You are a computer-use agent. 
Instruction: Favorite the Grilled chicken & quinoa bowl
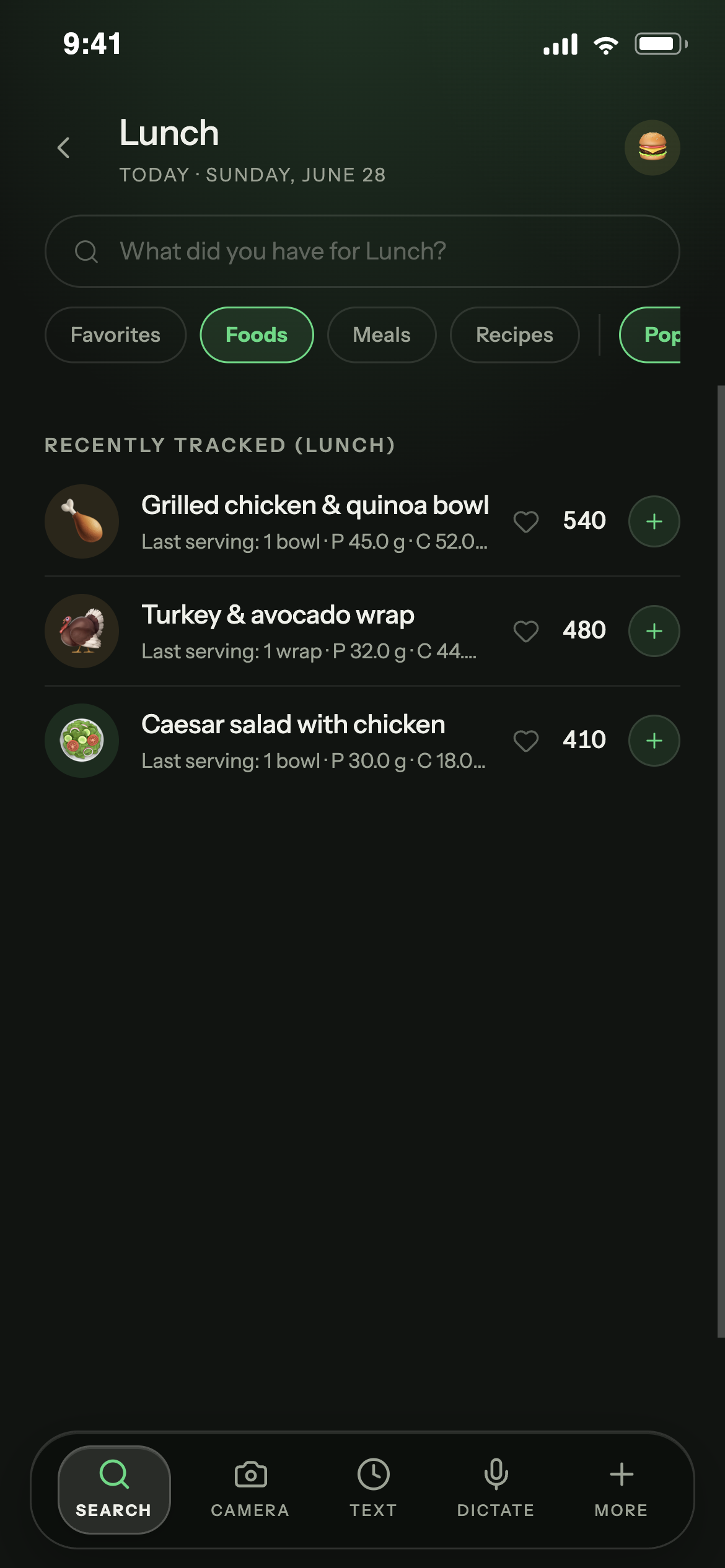(x=526, y=521)
